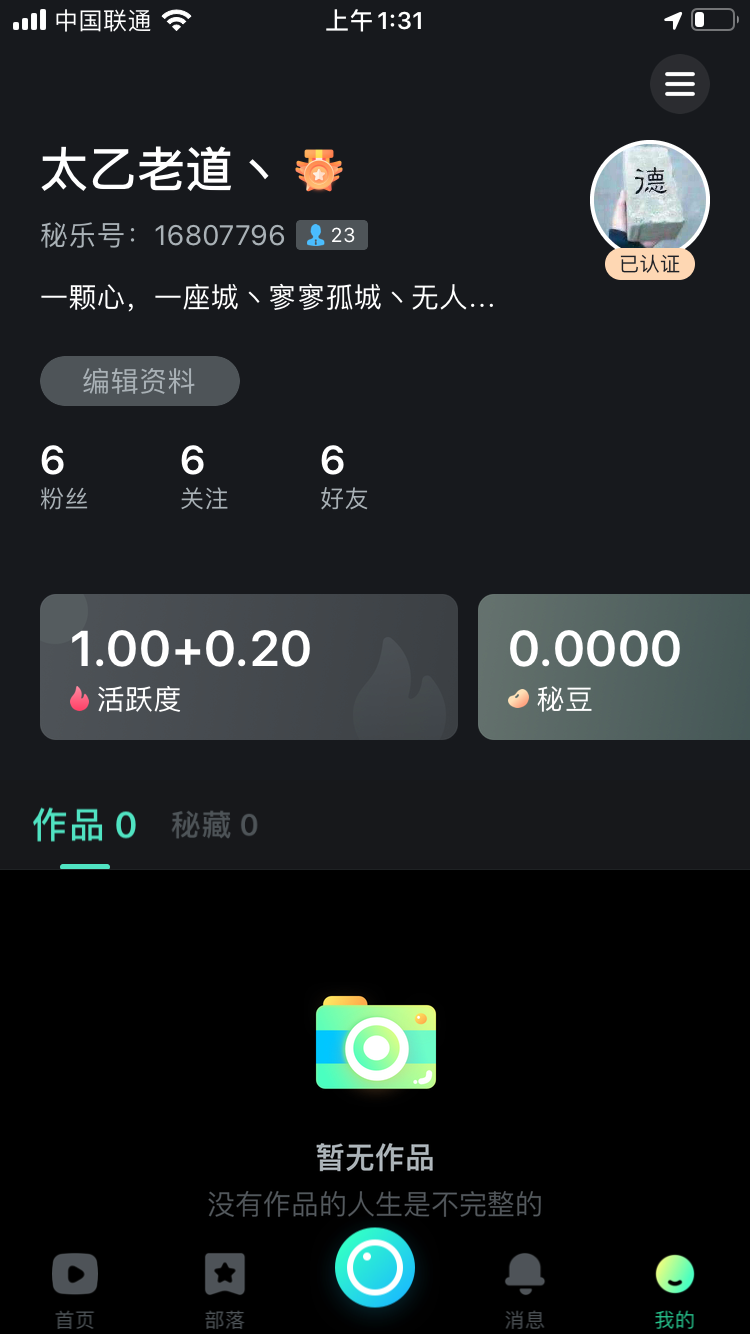Open the 部落 tribe tab
The image size is (750, 1334).
(x=224, y=1290)
